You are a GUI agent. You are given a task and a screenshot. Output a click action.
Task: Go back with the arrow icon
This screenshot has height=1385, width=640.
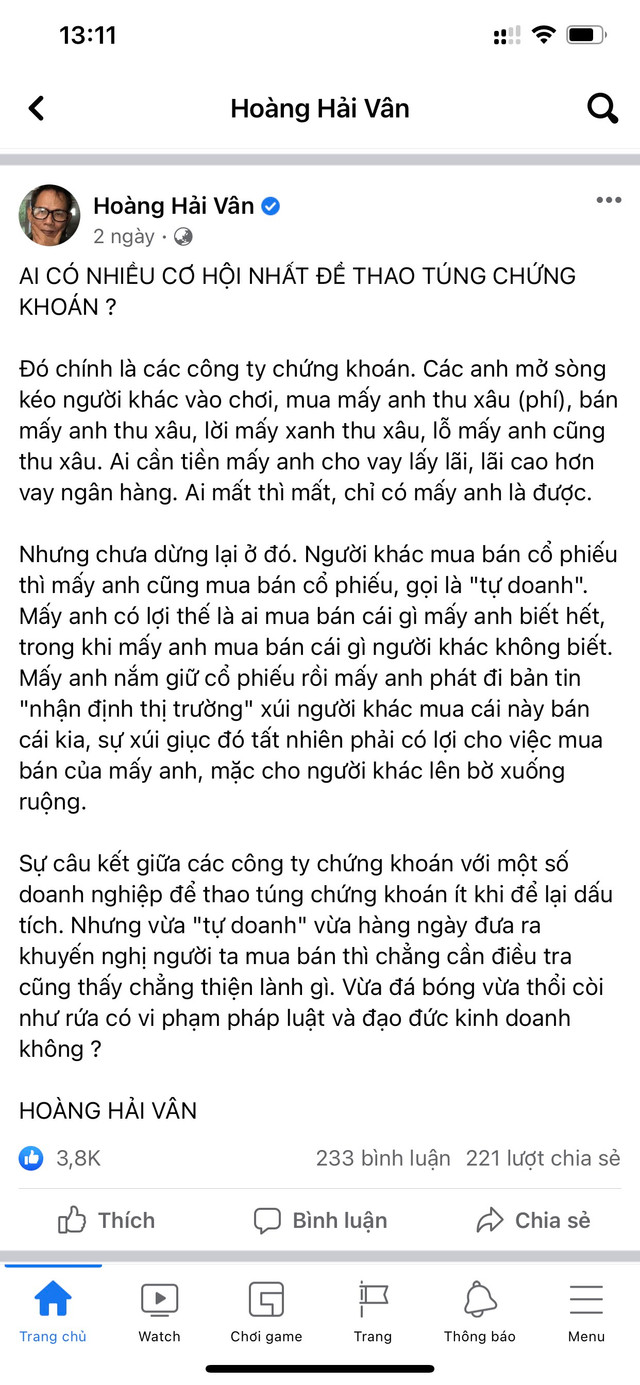click(37, 108)
